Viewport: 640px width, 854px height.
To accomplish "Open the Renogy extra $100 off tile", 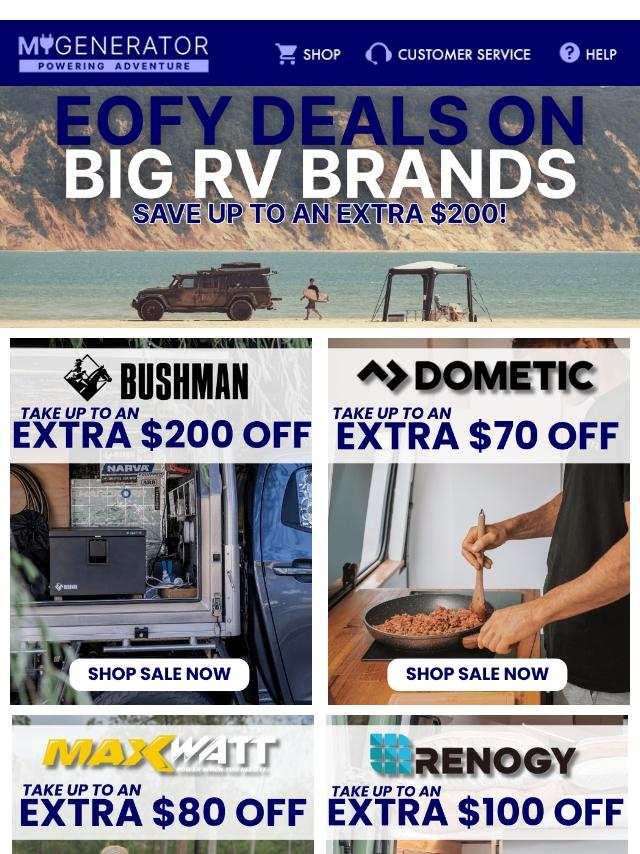I will tap(477, 785).
